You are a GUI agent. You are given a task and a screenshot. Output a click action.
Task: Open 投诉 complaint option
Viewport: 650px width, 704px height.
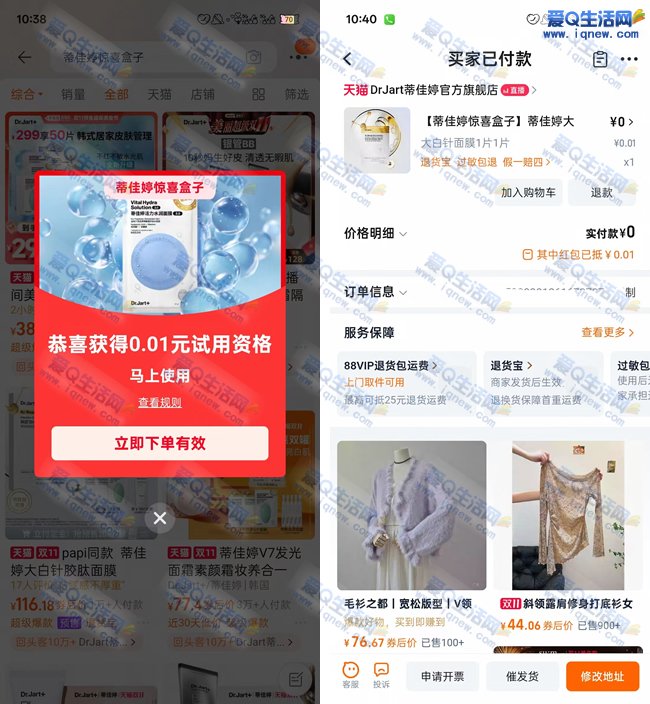pos(381,675)
